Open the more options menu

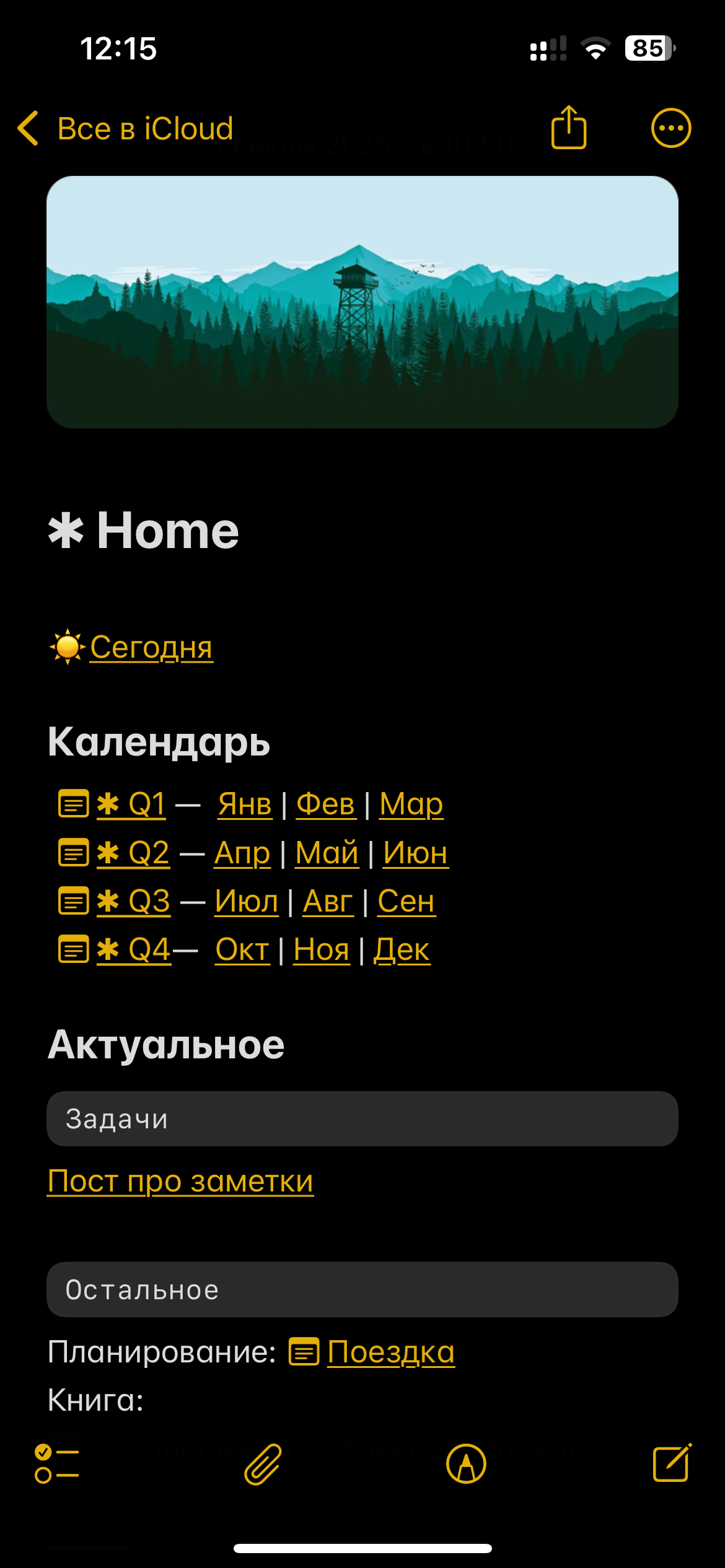tap(670, 128)
